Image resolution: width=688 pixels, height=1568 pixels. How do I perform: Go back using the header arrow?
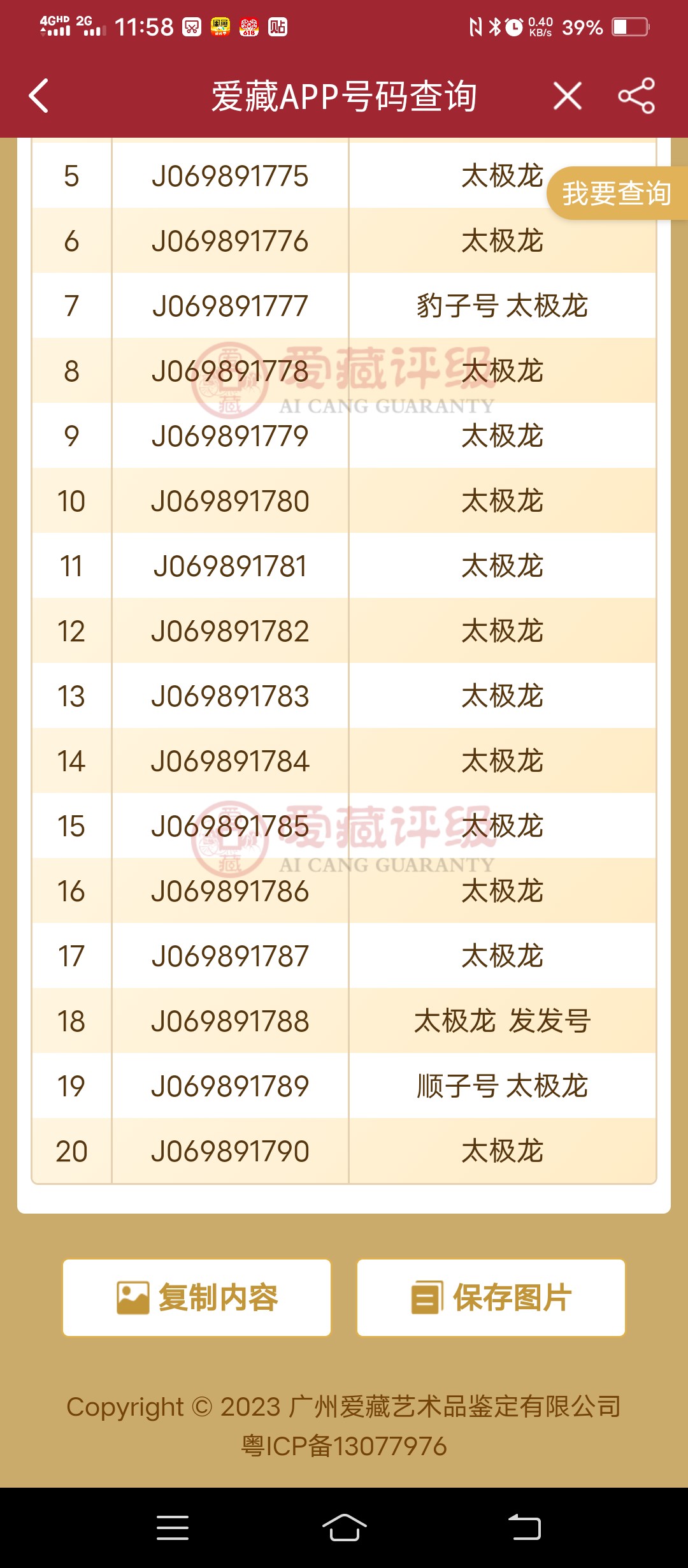(39, 96)
